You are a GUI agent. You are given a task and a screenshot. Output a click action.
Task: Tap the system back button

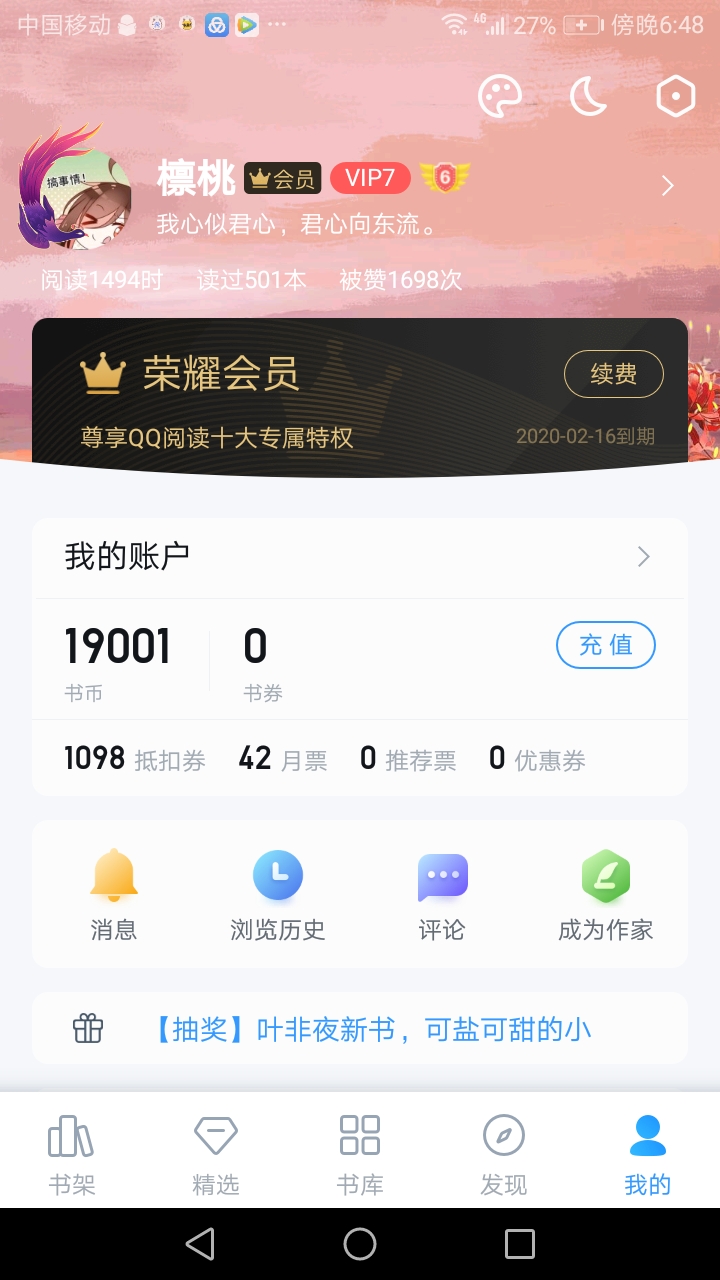200,1244
